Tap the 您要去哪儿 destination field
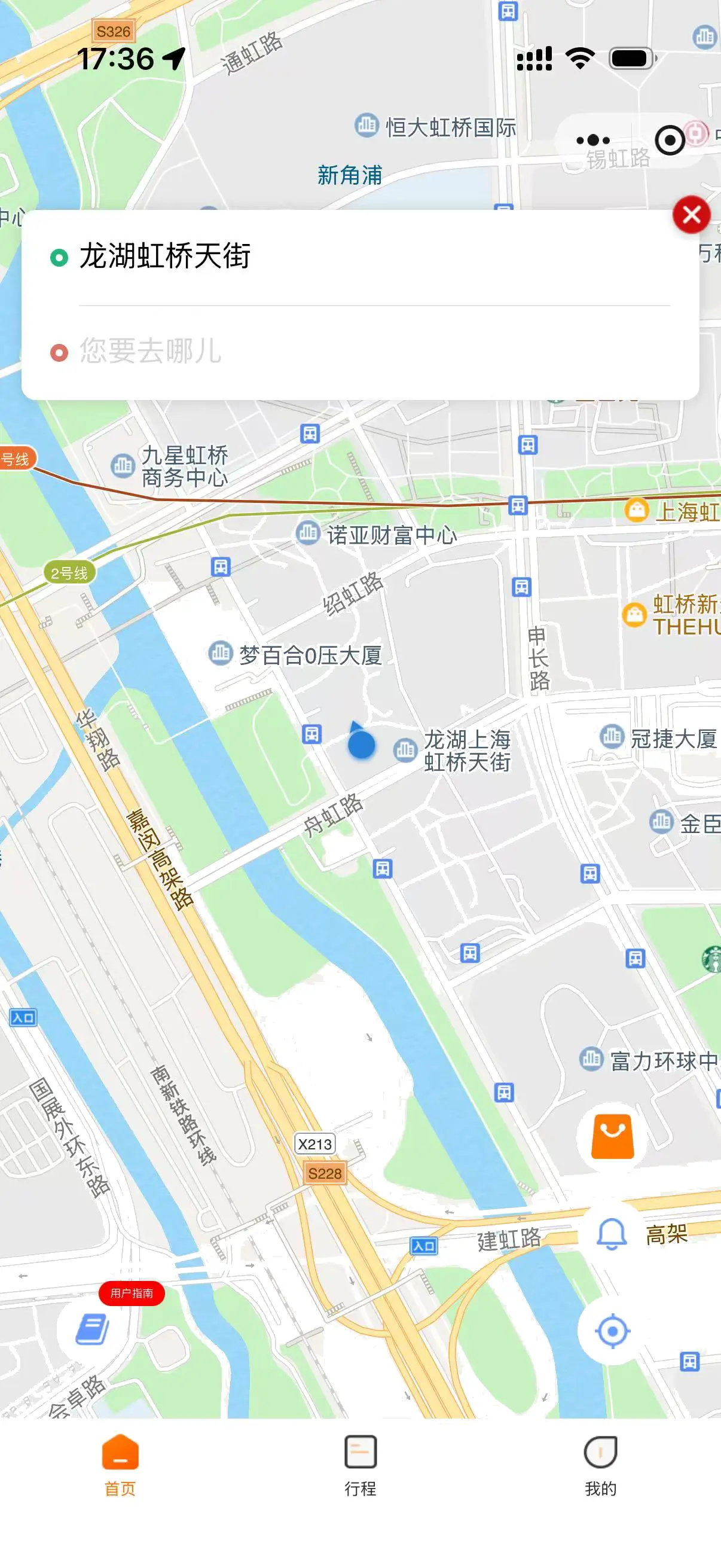Screen dimensions: 721x1568 151,352
